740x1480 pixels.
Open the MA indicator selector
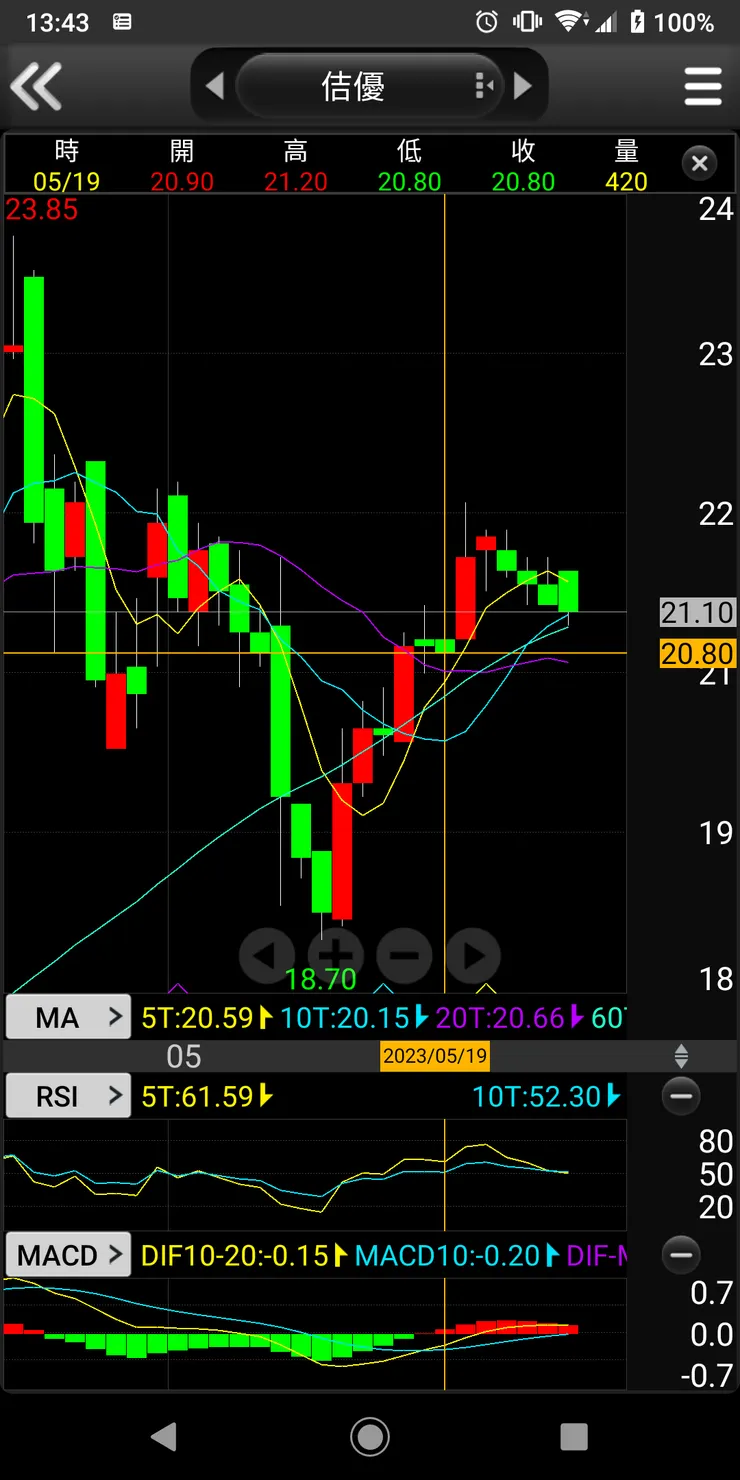pos(68,1018)
